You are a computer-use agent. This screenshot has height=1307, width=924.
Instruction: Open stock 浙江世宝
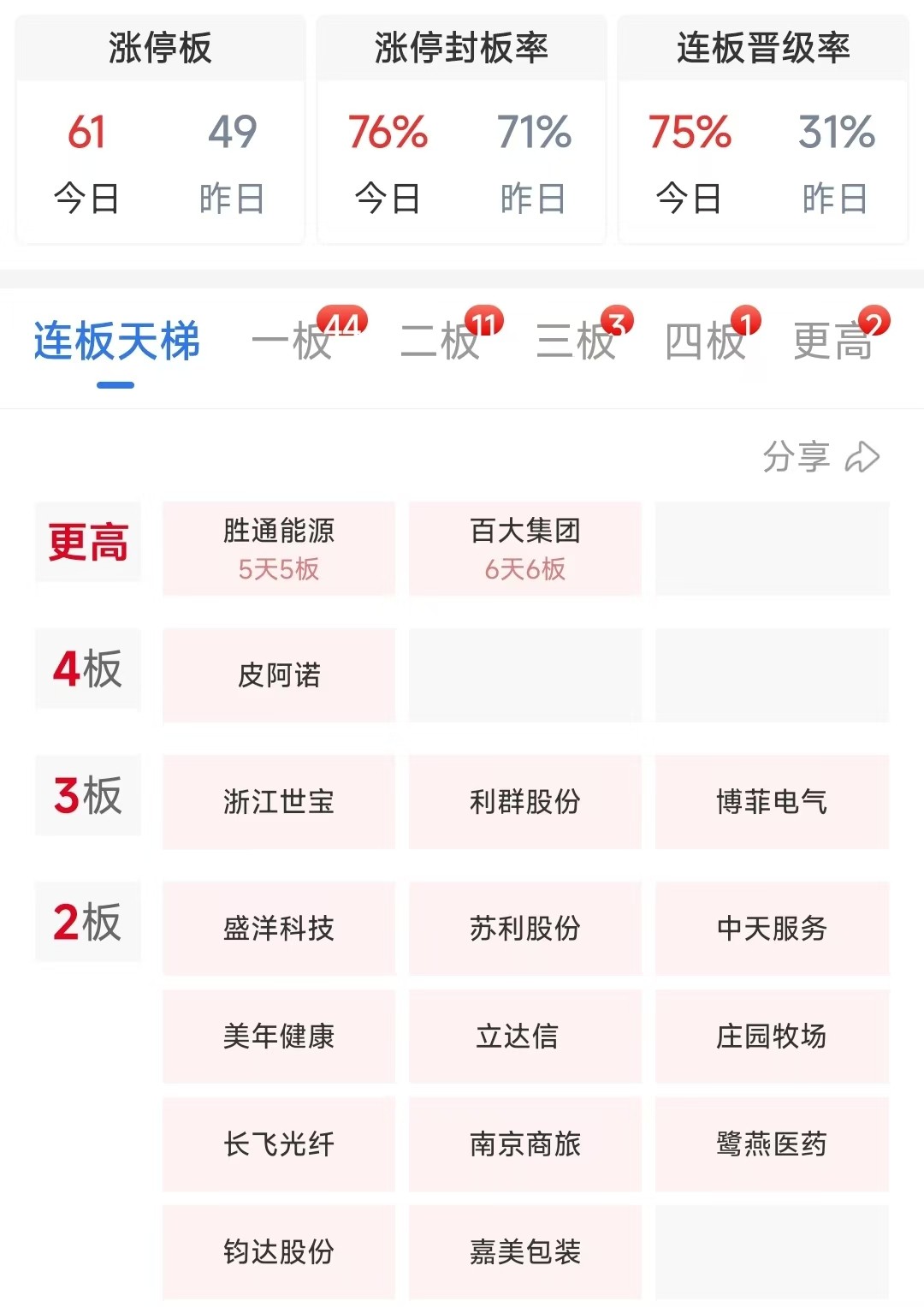279,802
